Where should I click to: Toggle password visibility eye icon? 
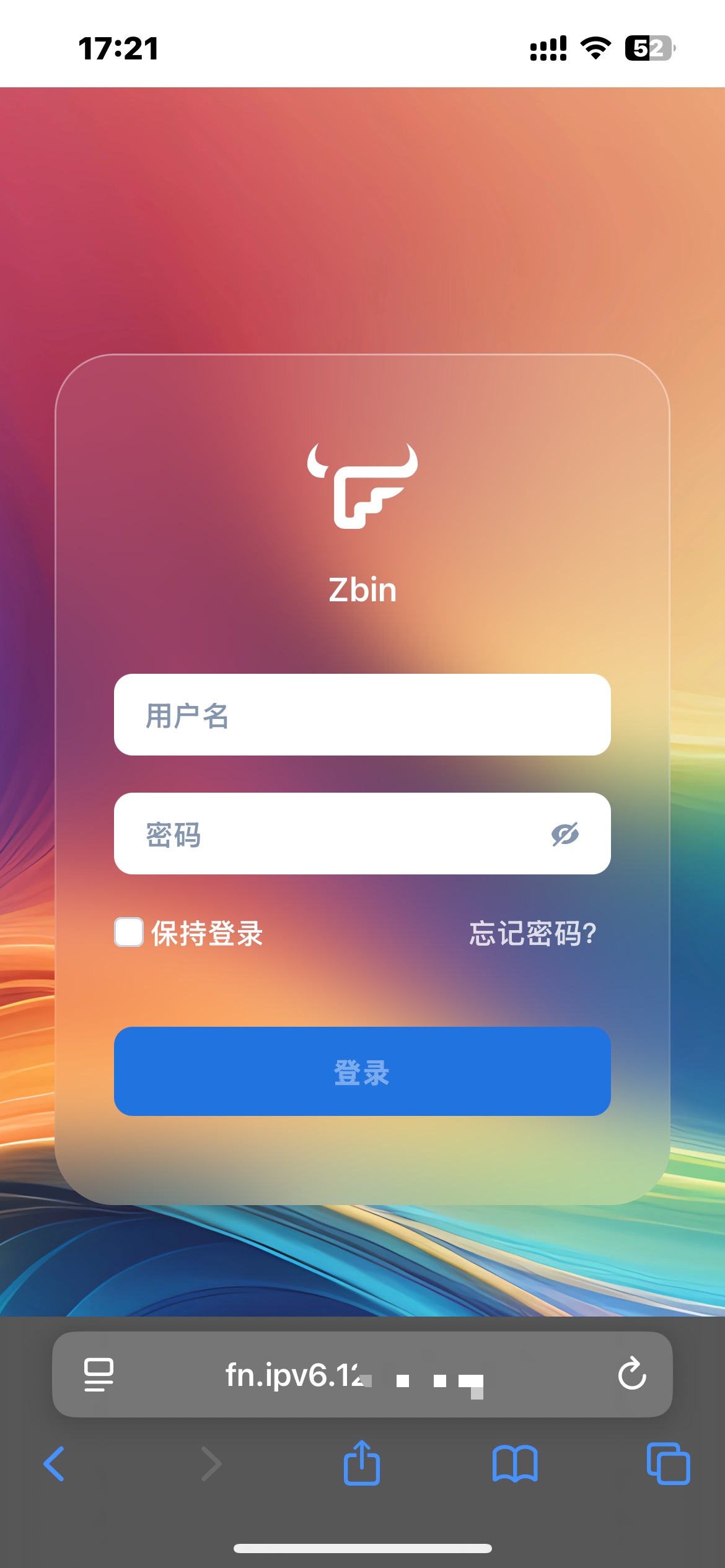(565, 834)
